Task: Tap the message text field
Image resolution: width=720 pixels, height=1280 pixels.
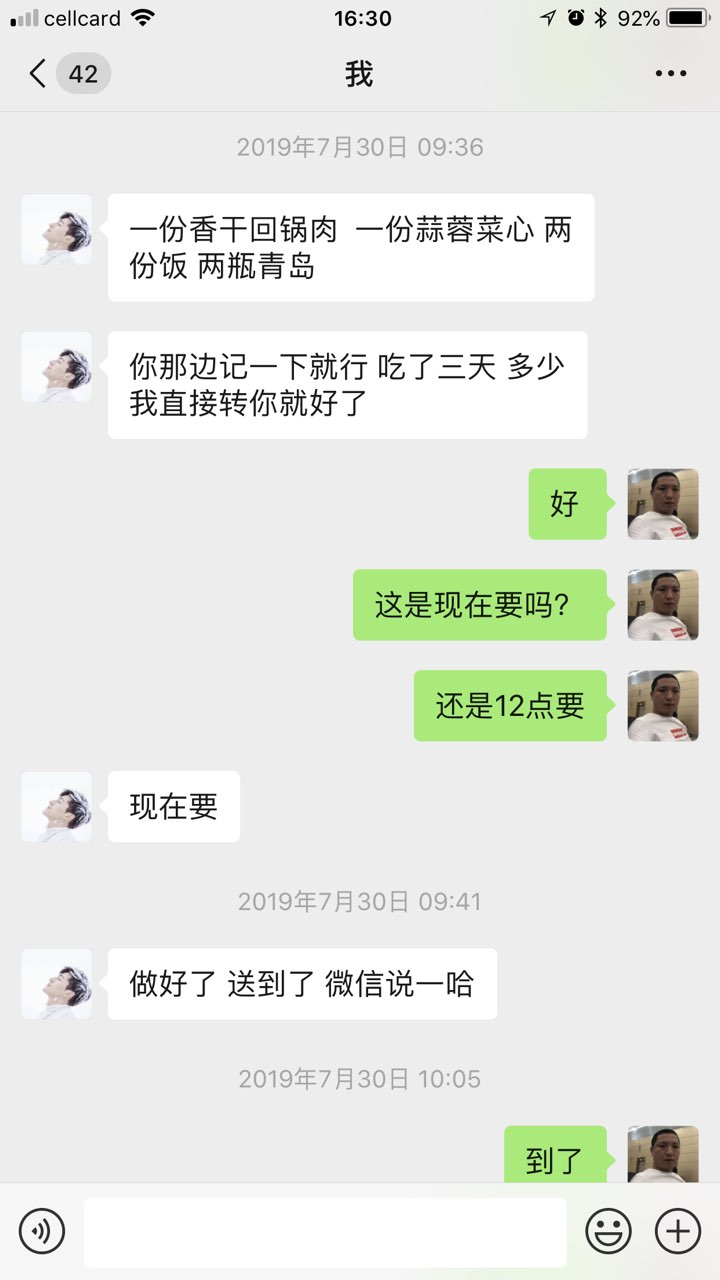Action: pyautogui.click(x=325, y=1232)
